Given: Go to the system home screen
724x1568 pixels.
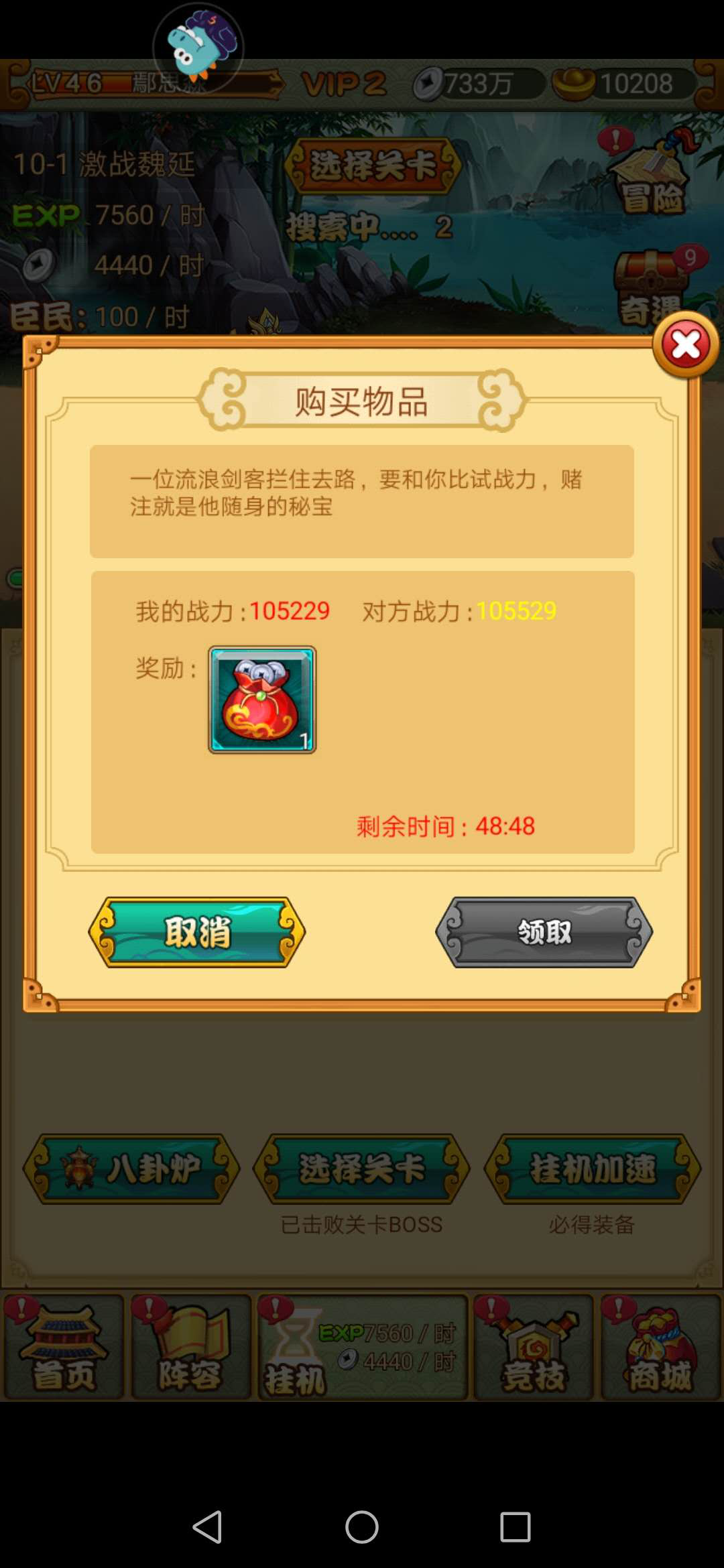Looking at the screenshot, I should (x=362, y=1527).
